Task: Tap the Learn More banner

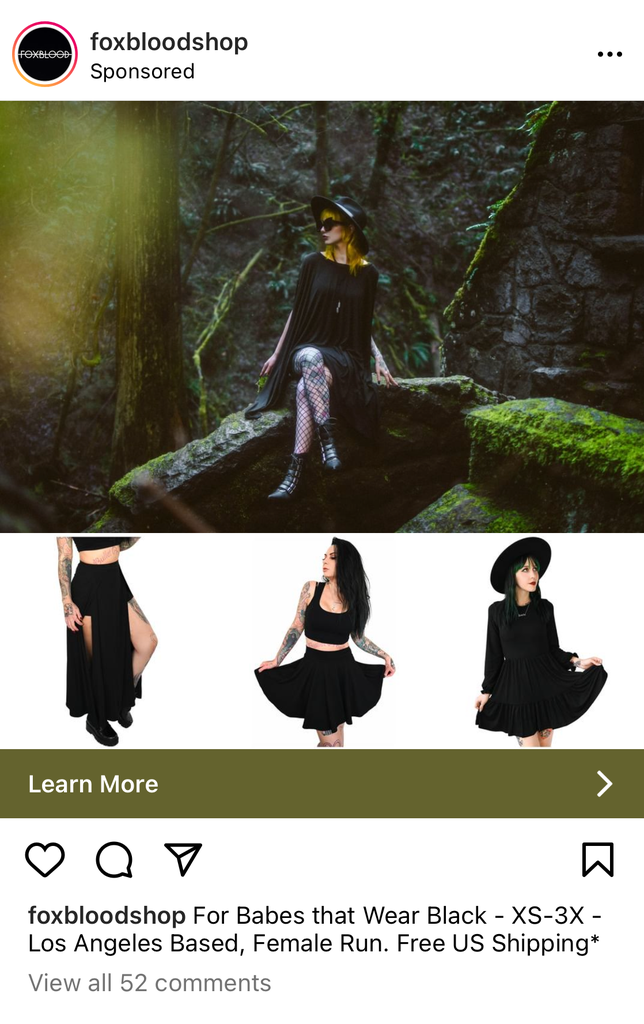Action: [322, 783]
